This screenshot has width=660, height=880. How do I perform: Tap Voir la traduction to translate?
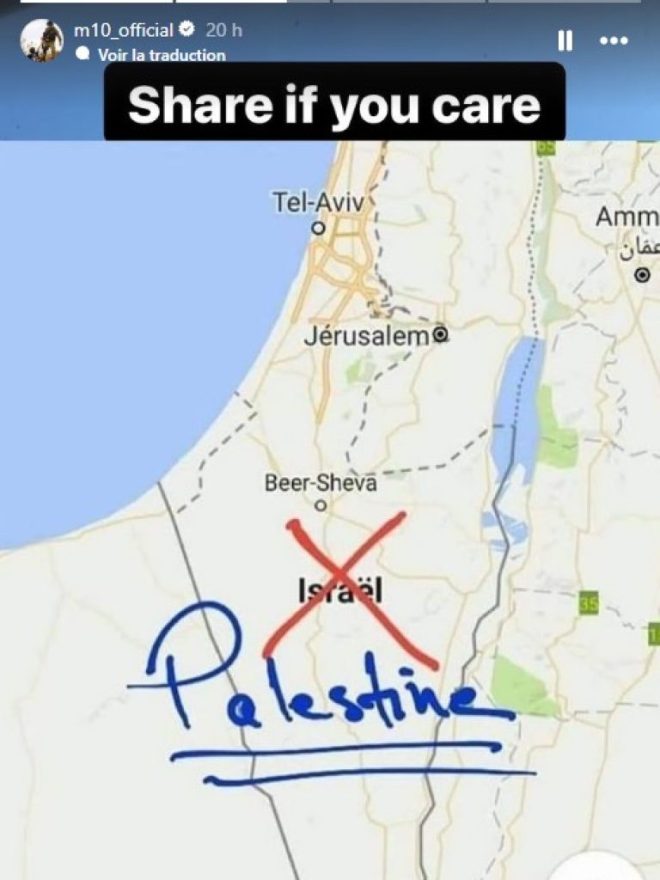pyautogui.click(x=160, y=55)
